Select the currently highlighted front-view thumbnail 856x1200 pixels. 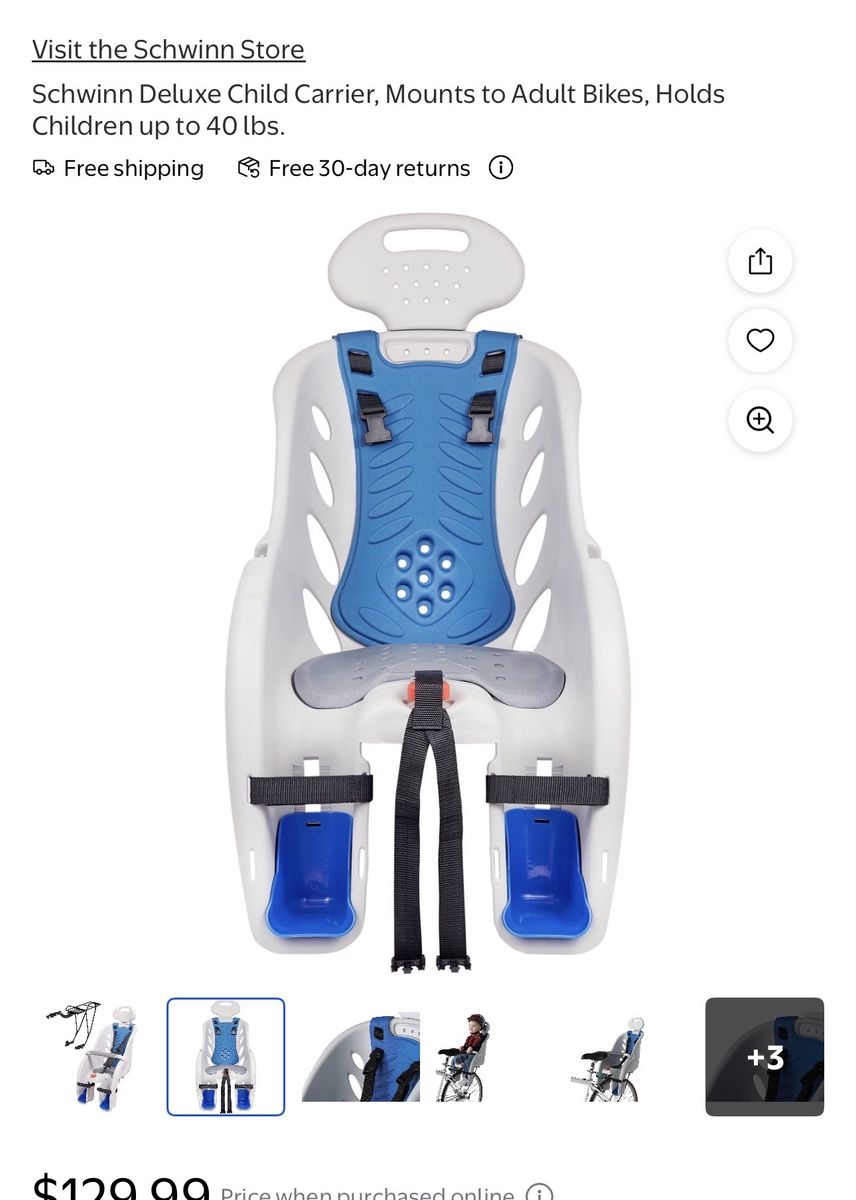226,1057
